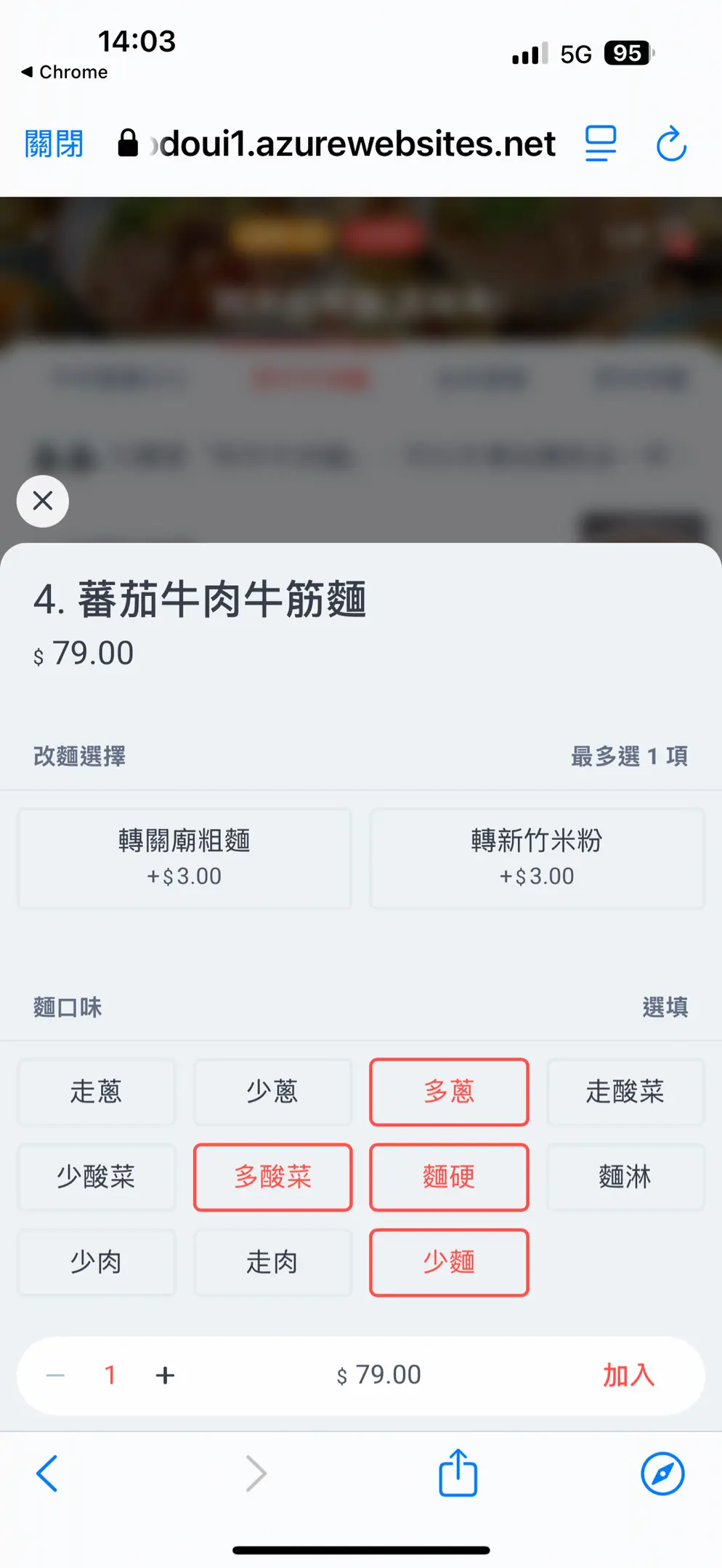Tap 加入 to add item to cart
This screenshot has height=1568, width=722.
[x=629, y=1375]
